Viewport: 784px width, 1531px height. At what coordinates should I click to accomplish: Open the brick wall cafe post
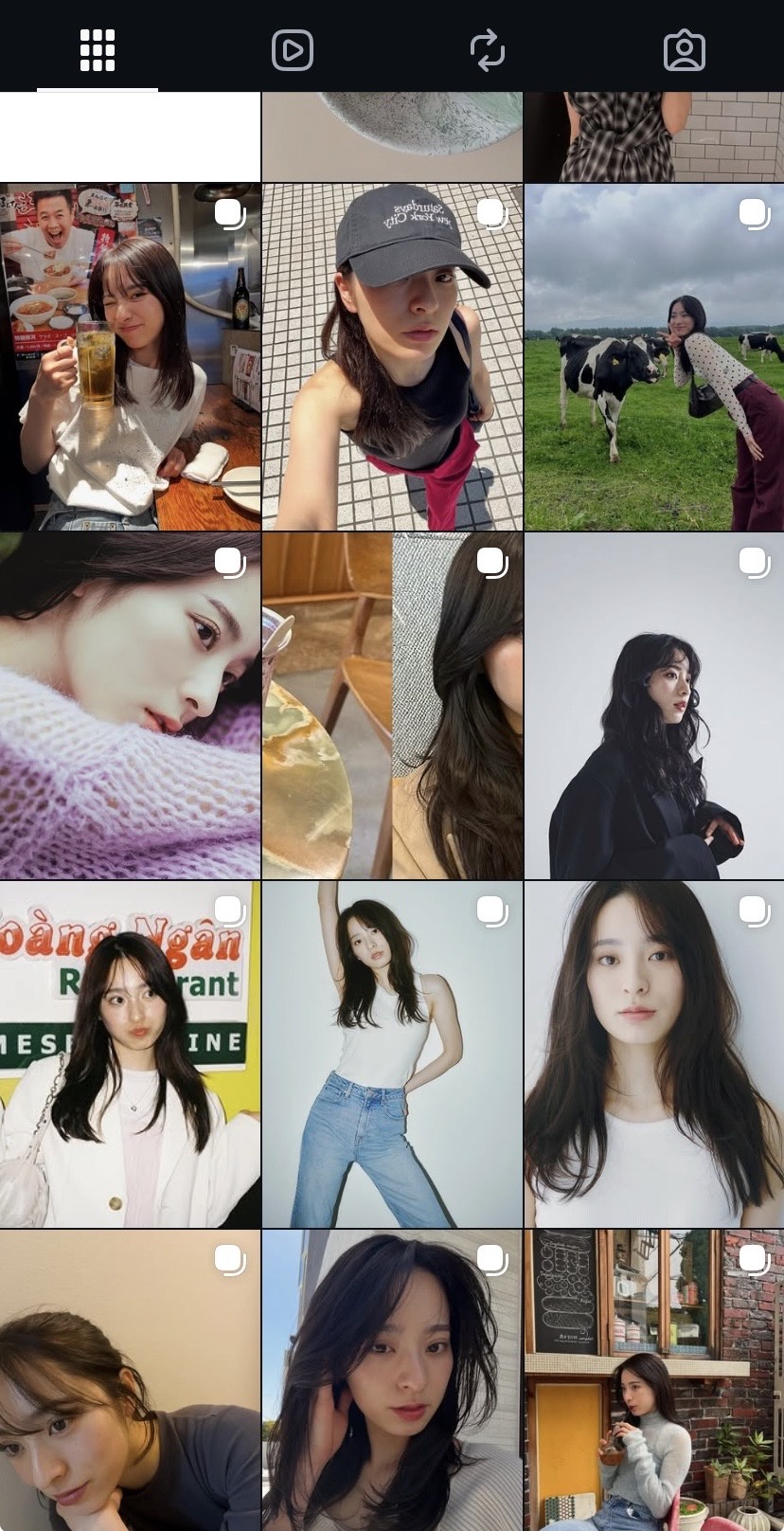pyautogui.click(x=653, y=1379)
